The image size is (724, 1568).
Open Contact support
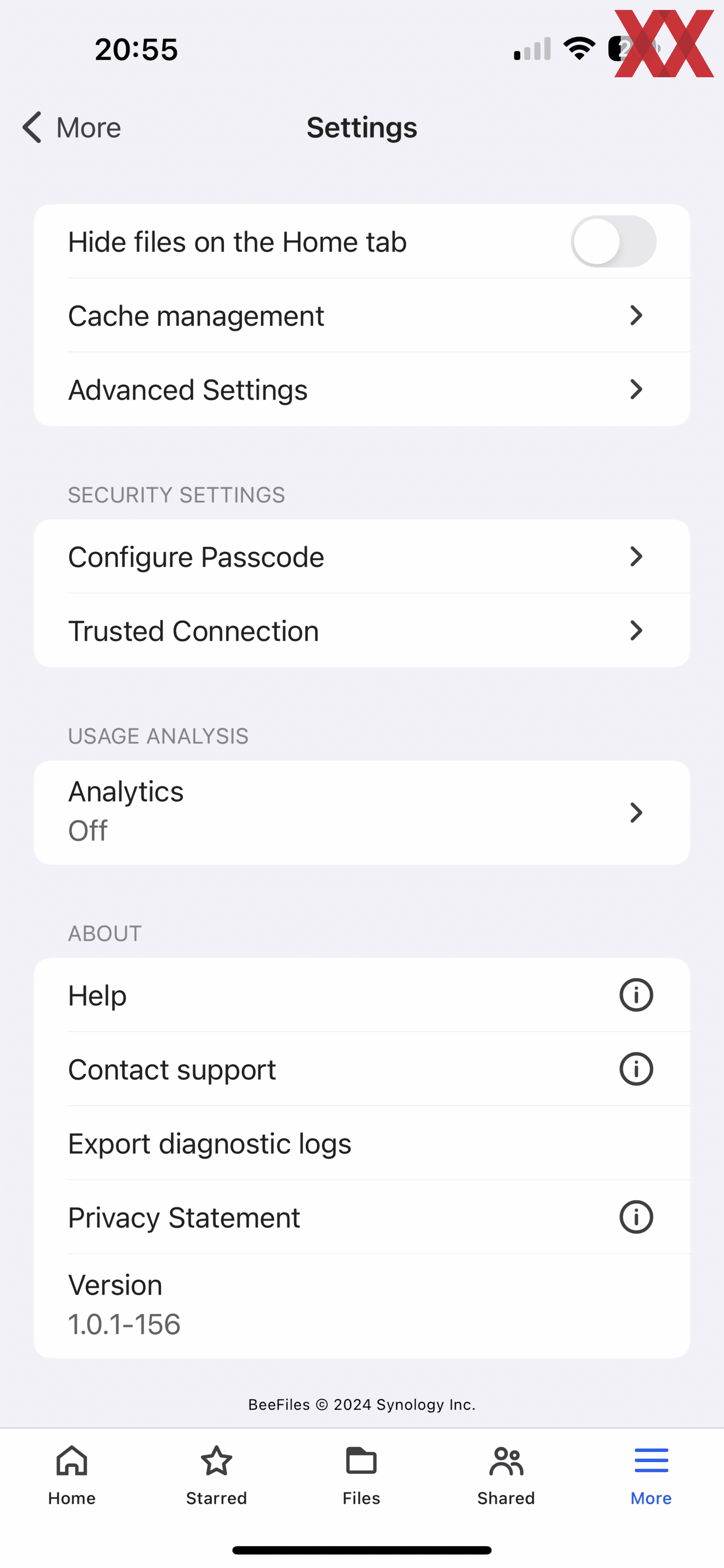click(x=362, y=1069)
